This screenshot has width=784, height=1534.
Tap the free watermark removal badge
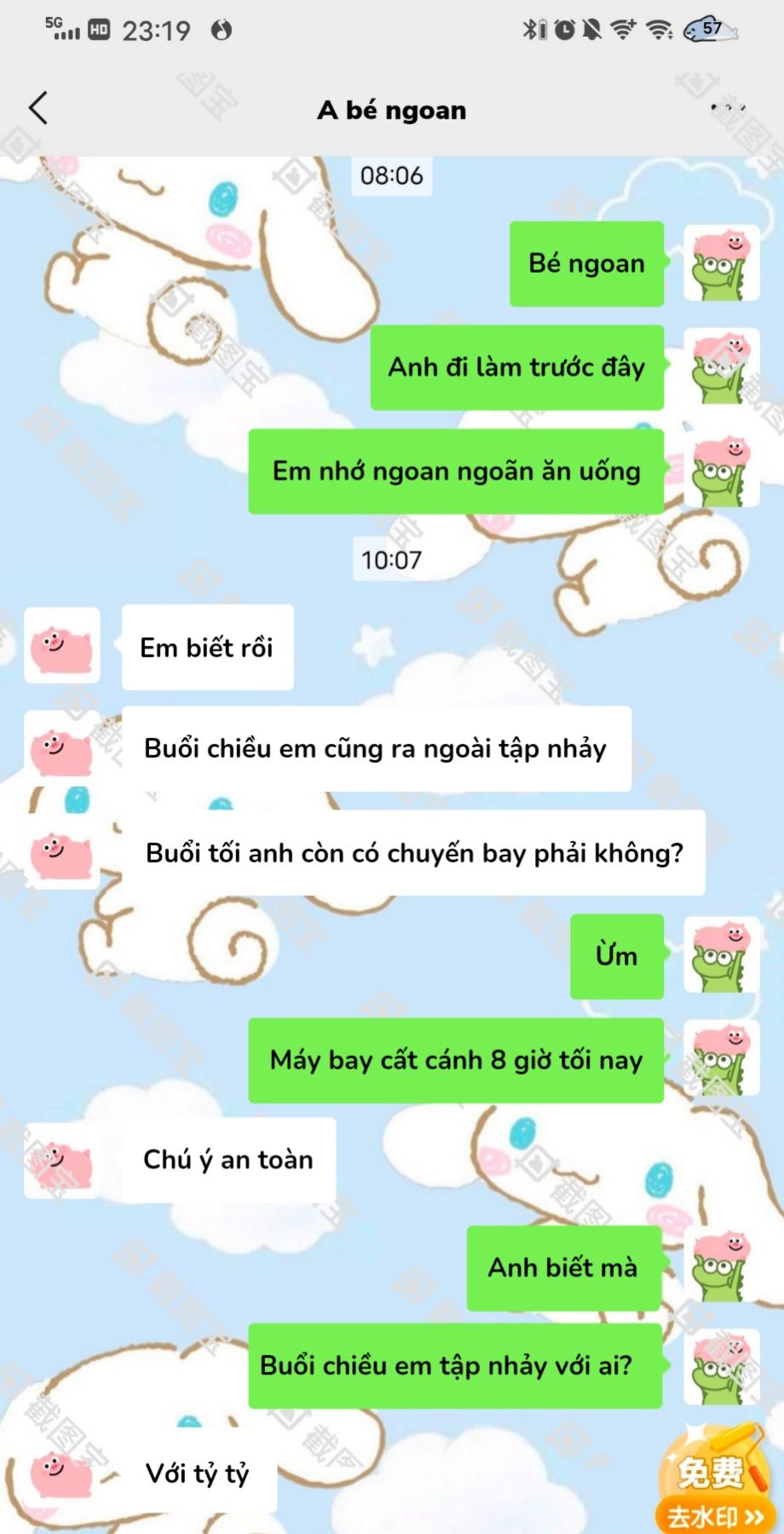click(714, 1481)
